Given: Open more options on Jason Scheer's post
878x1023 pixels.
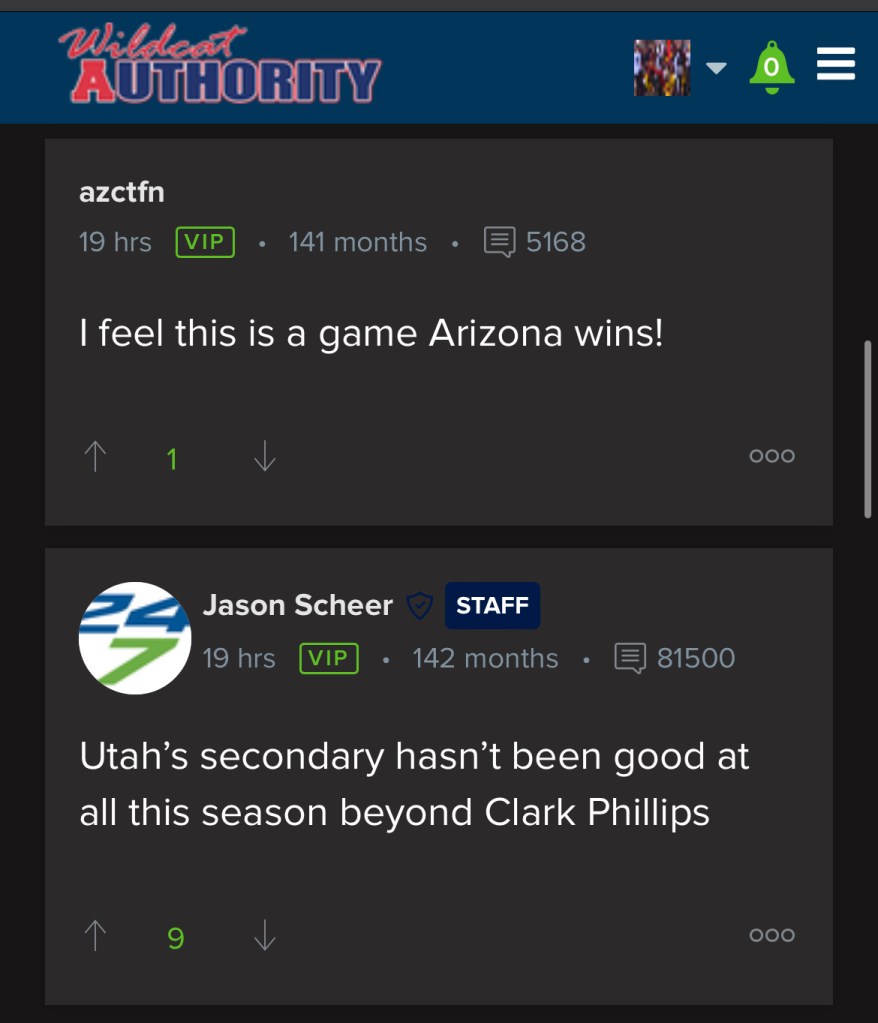Looking at the screenshot, I should 771,936.
